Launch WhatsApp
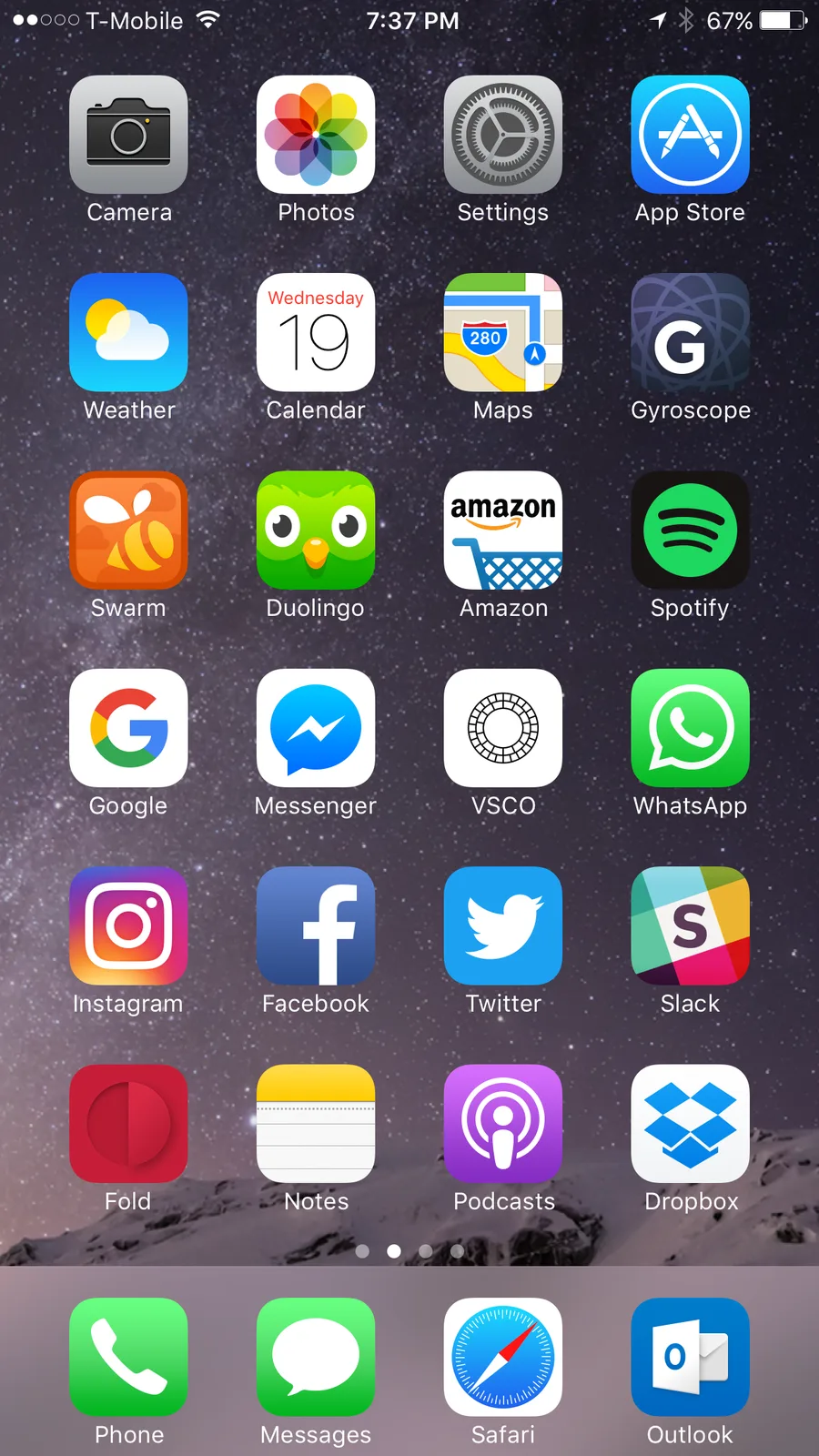819x1456 pixels. (x=691, y=728)
